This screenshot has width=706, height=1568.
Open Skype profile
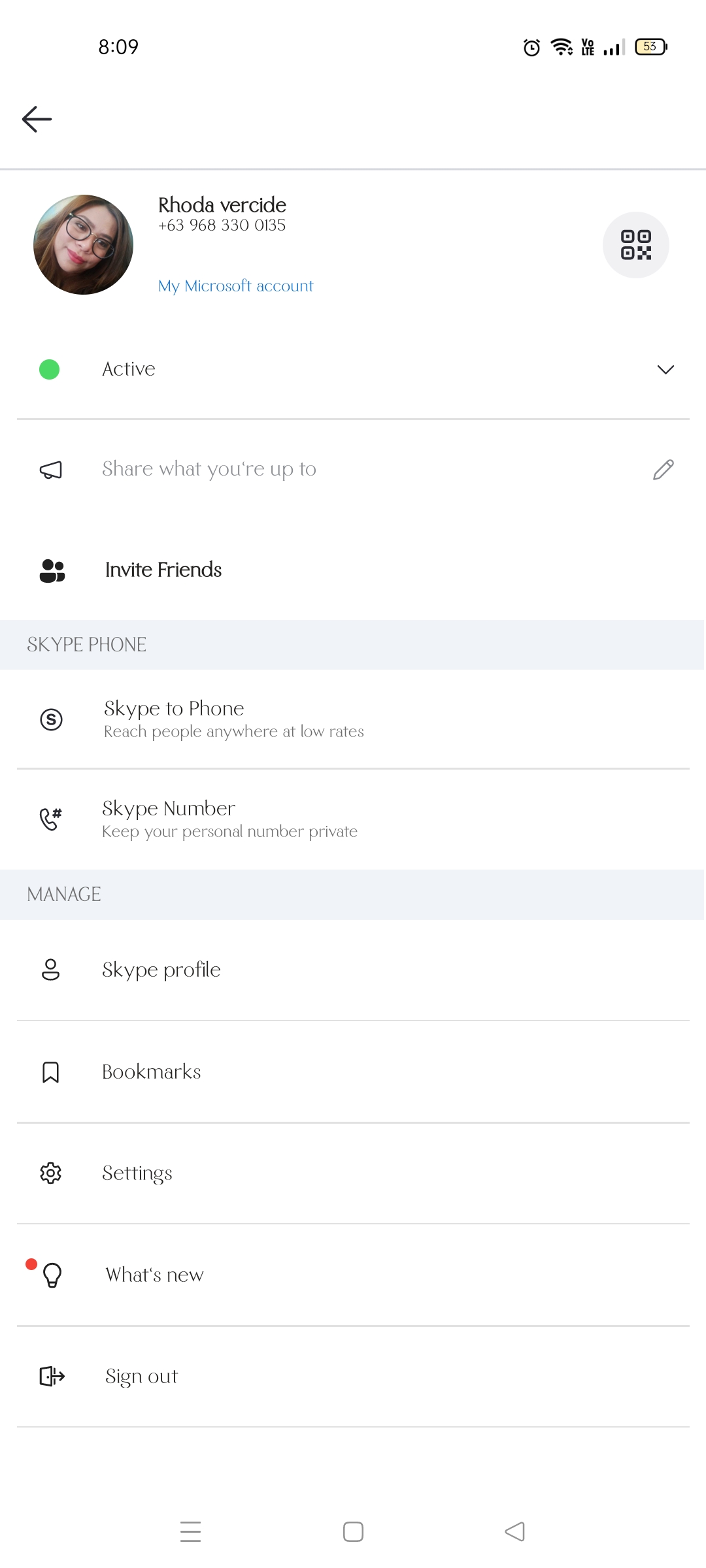pyautogui.click(x=353, y=970)
